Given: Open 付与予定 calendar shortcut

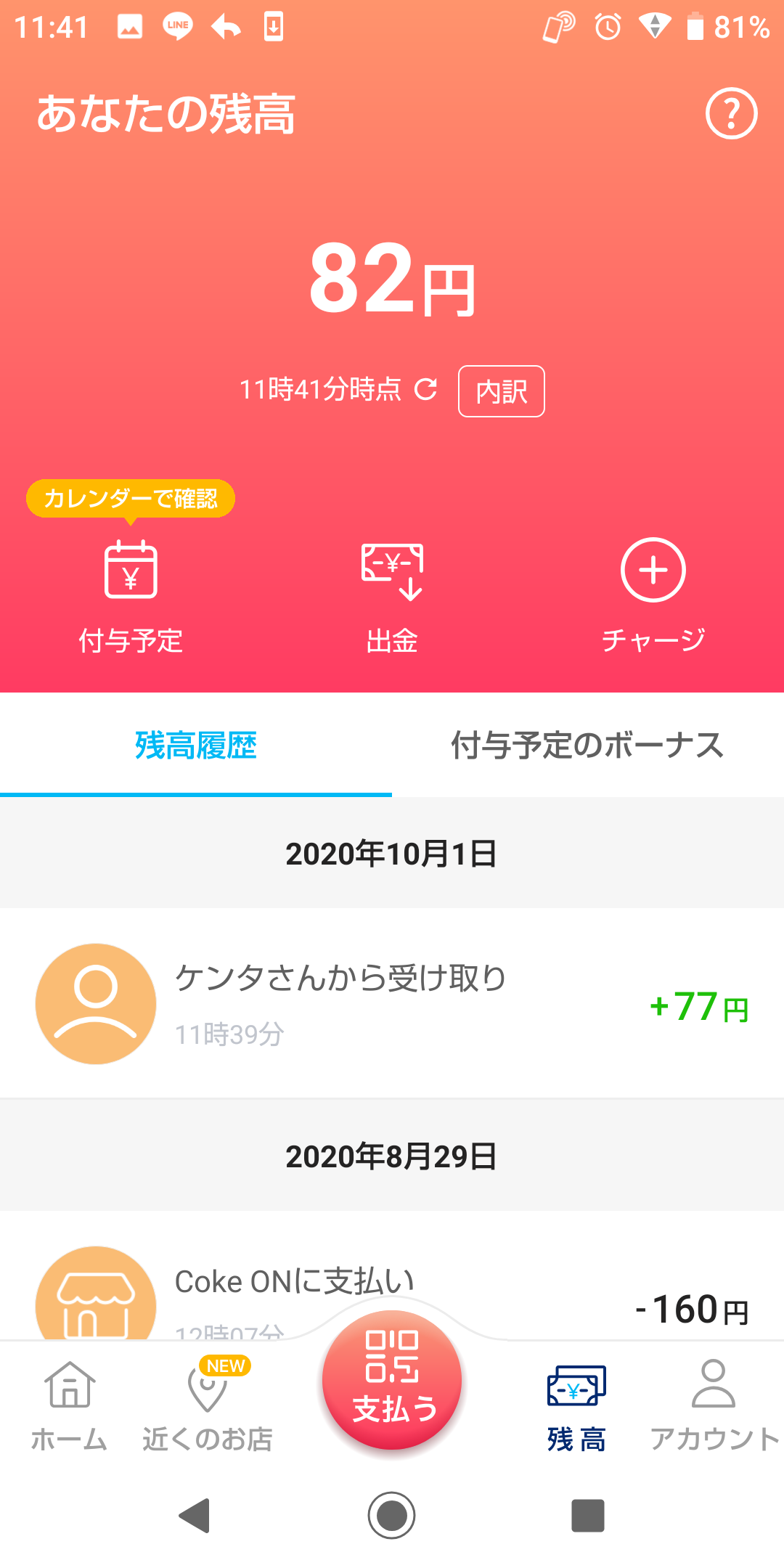Looking at the screenshot, I should pyautogui.click(x=131, y=597).
